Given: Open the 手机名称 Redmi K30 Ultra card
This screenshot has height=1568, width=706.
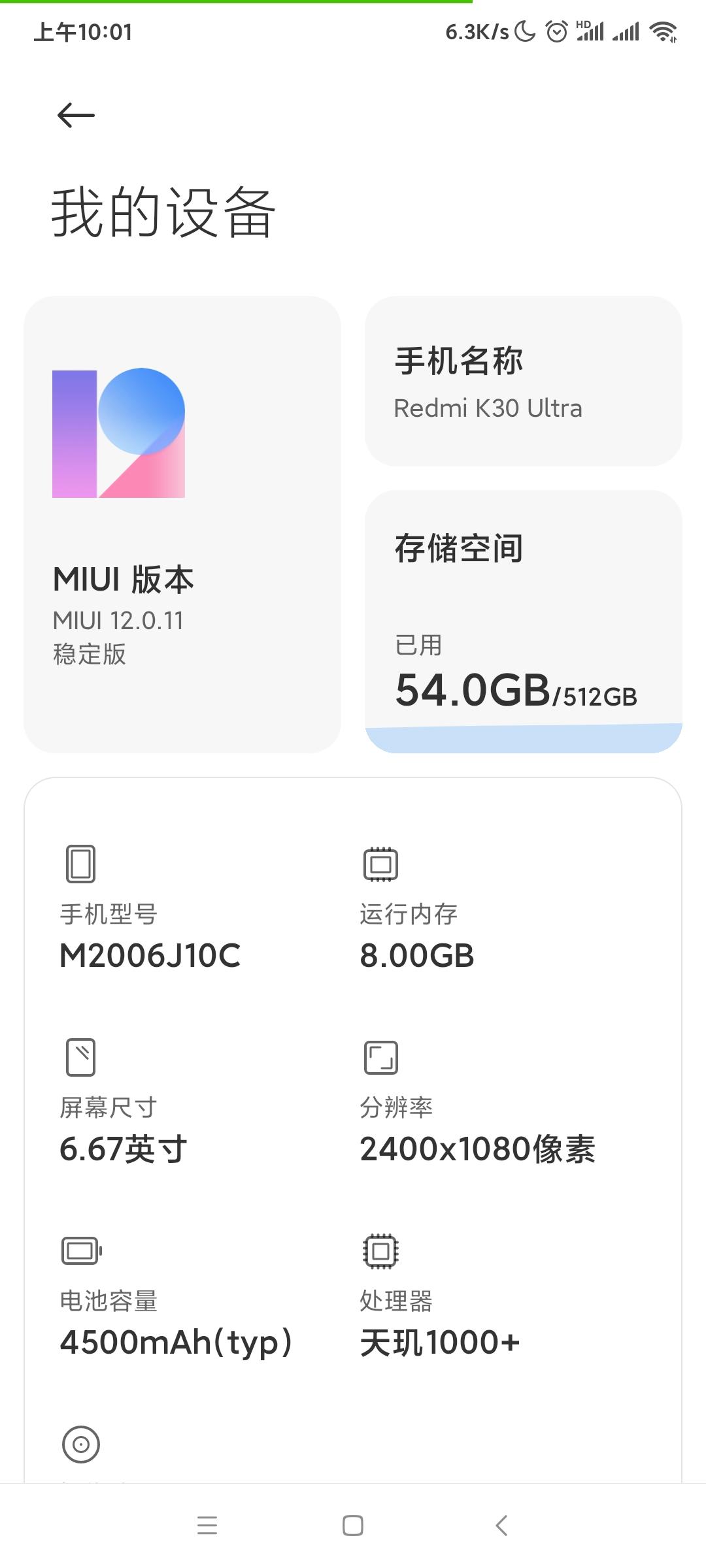Looking at the screenshot, I should coord(523,382).
